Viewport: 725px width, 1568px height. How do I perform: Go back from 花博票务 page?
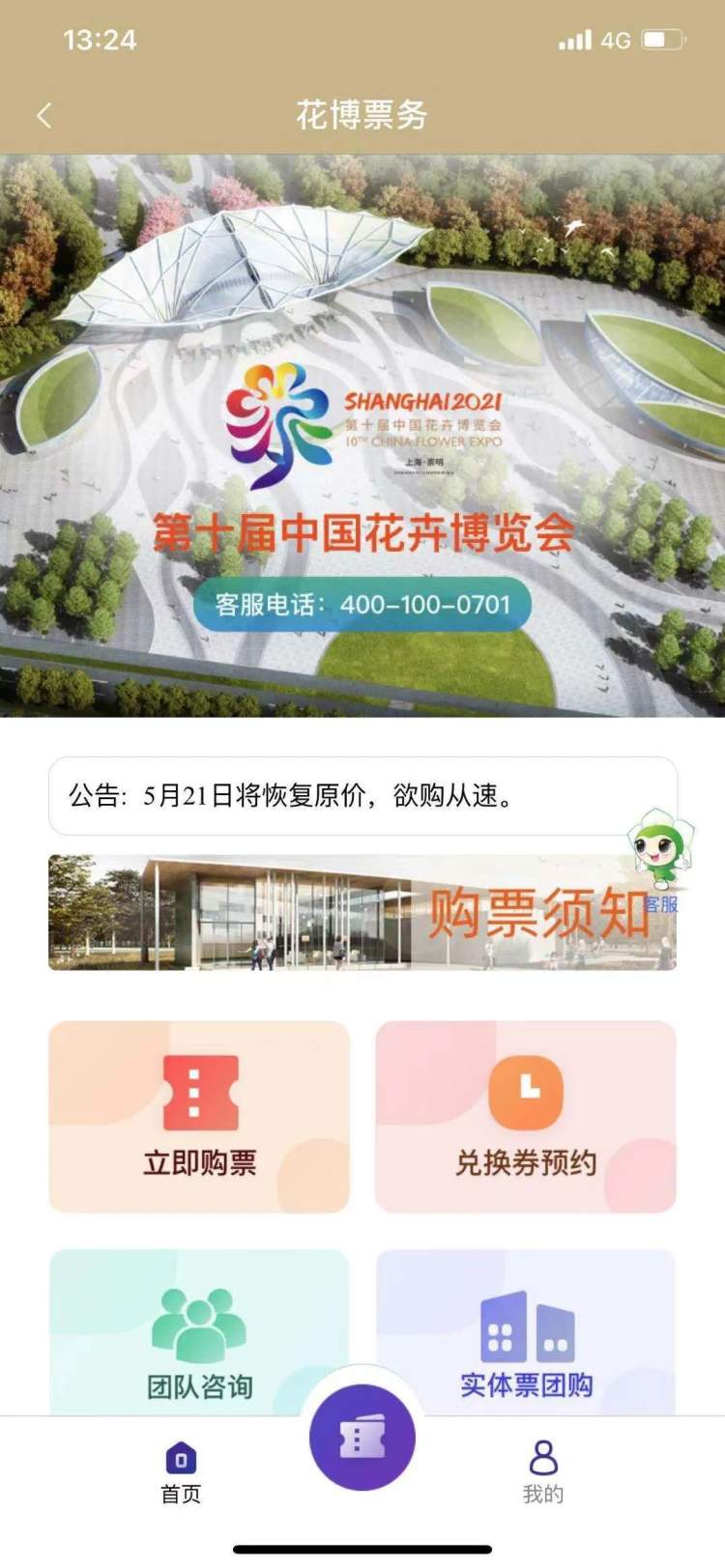[43, 116]
